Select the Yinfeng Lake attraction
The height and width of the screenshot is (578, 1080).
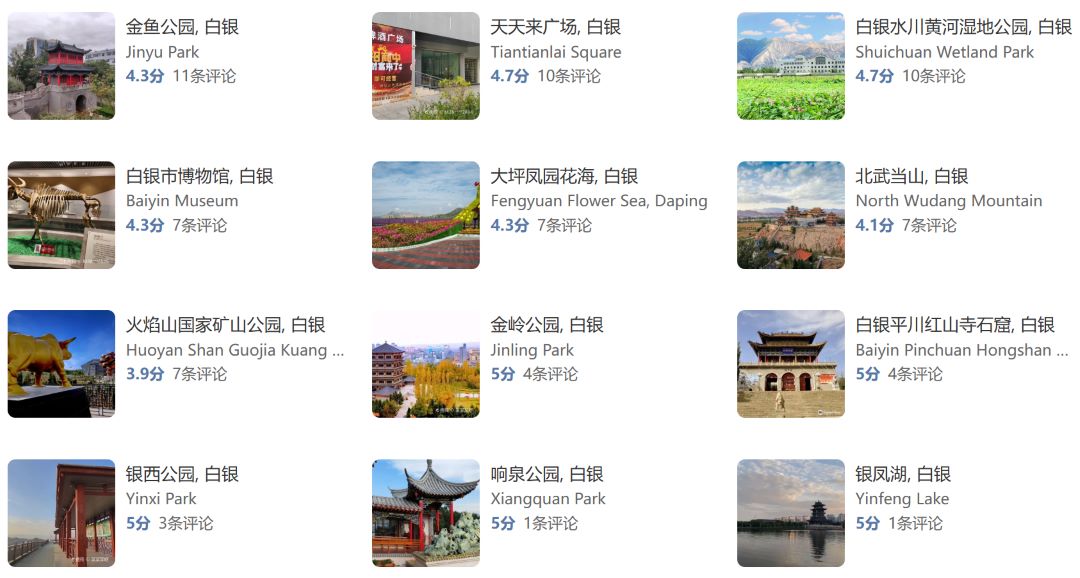tap(902, 475)
